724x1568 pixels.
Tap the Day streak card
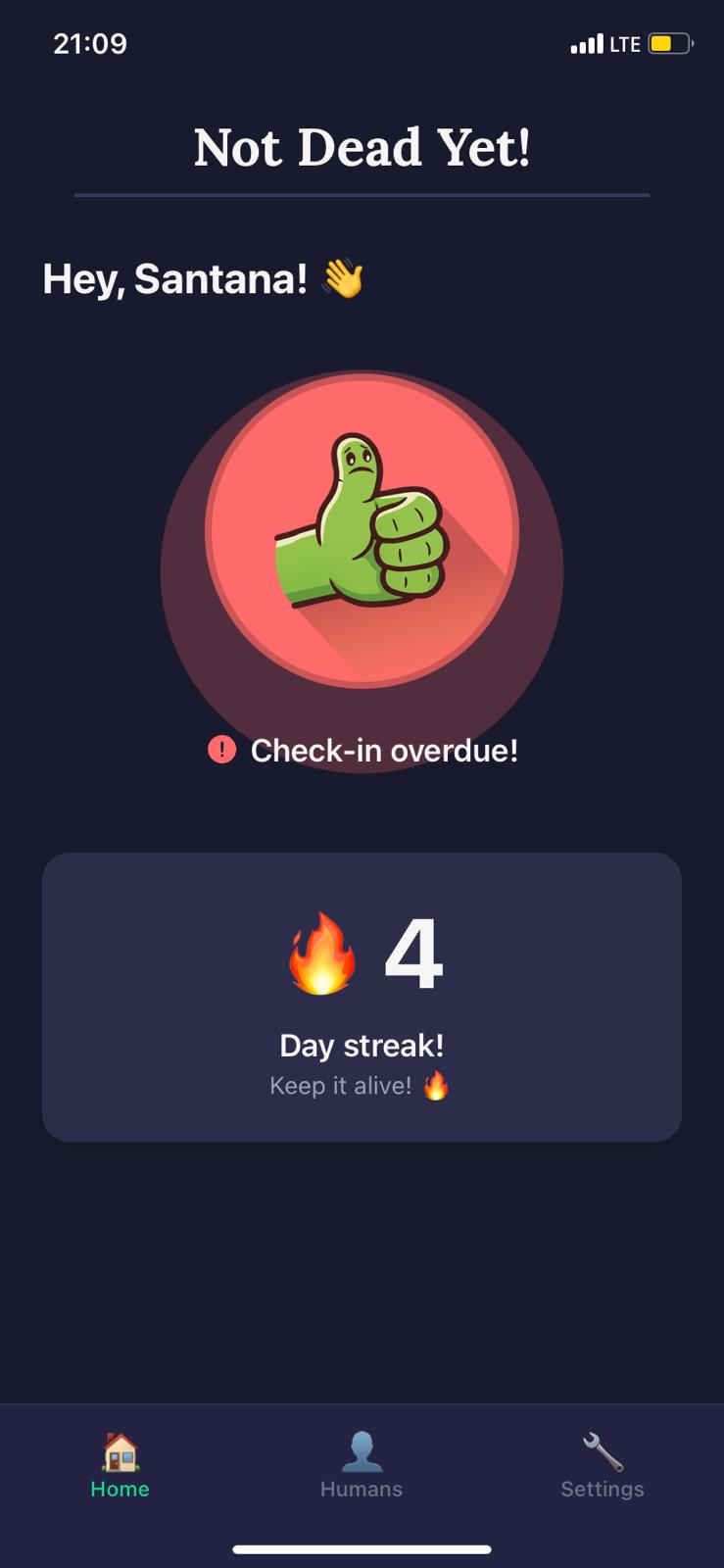click(x=362, y=995)
